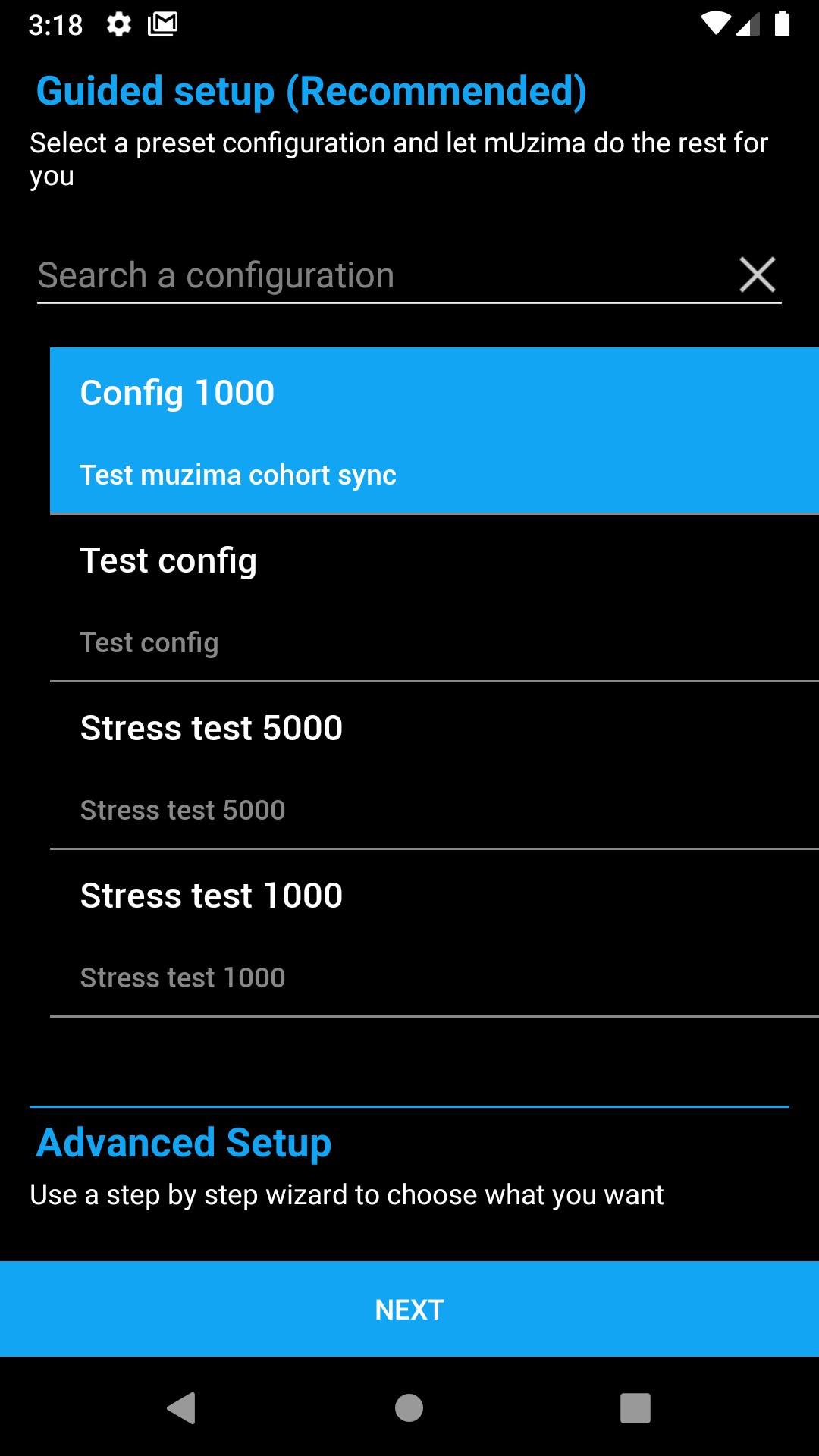Select Stress test 5000 configuration

tap(435, 766)
